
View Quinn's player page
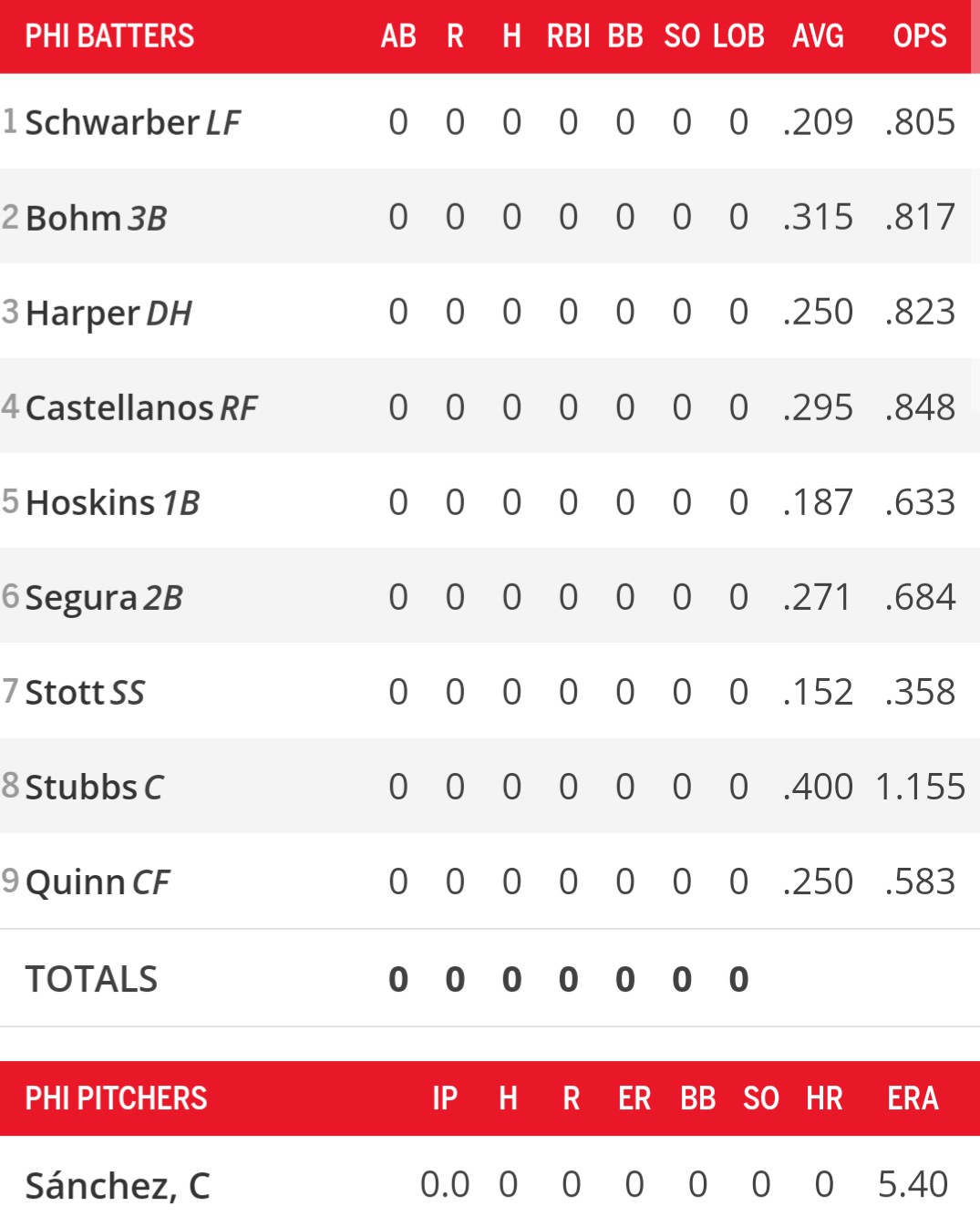tap(75, 882)
